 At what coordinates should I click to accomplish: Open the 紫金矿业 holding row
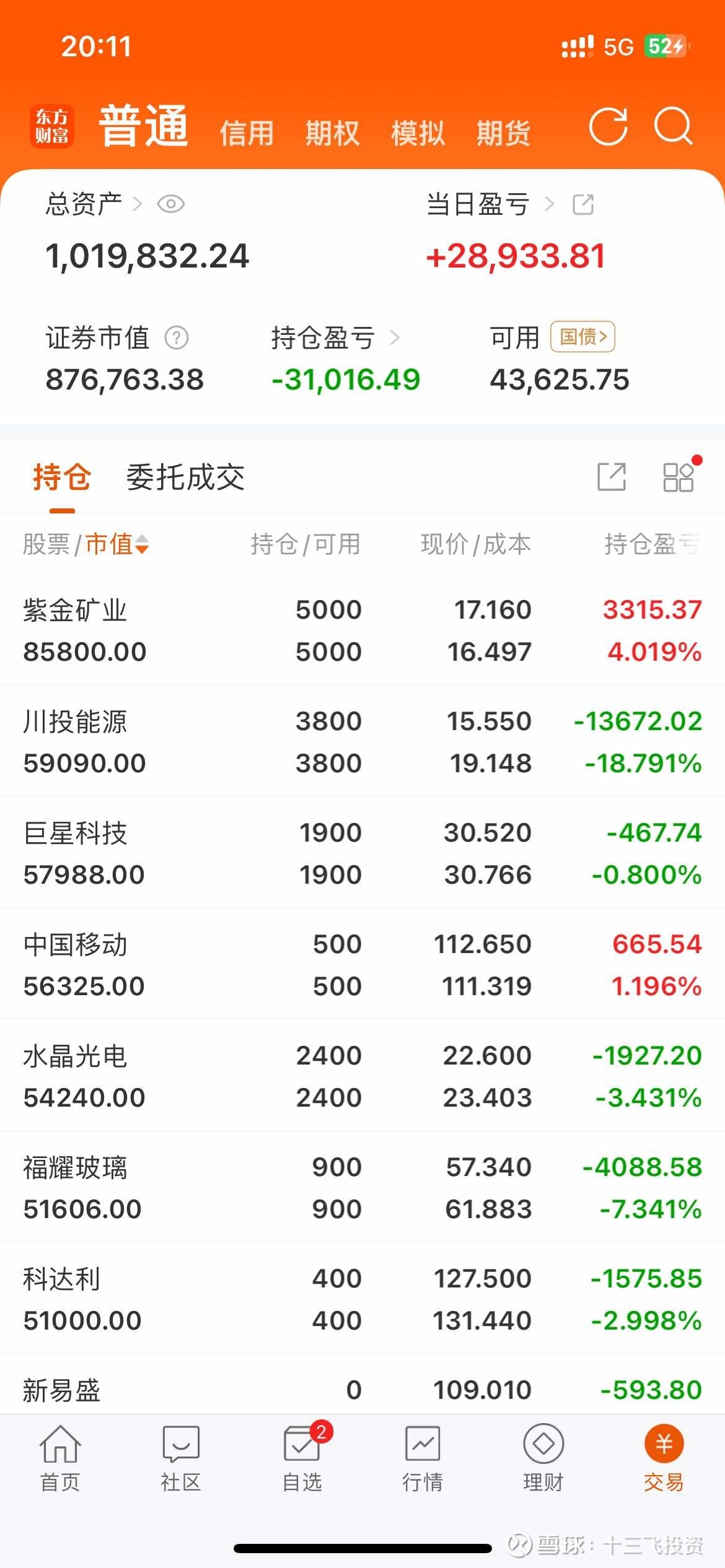(362, 630)
